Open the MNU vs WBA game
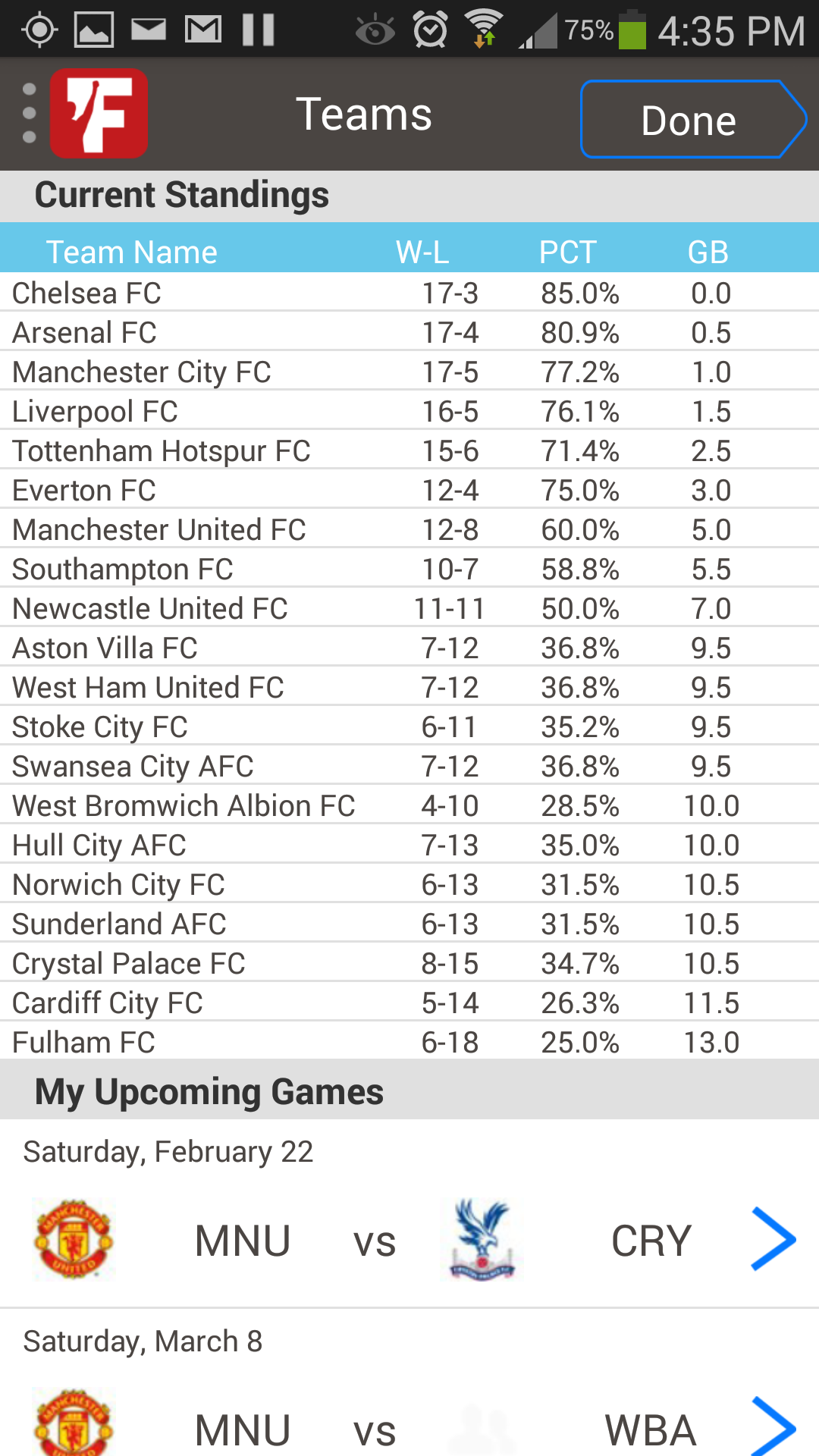Screen dimensions: 819x1456 point(773,1426)
